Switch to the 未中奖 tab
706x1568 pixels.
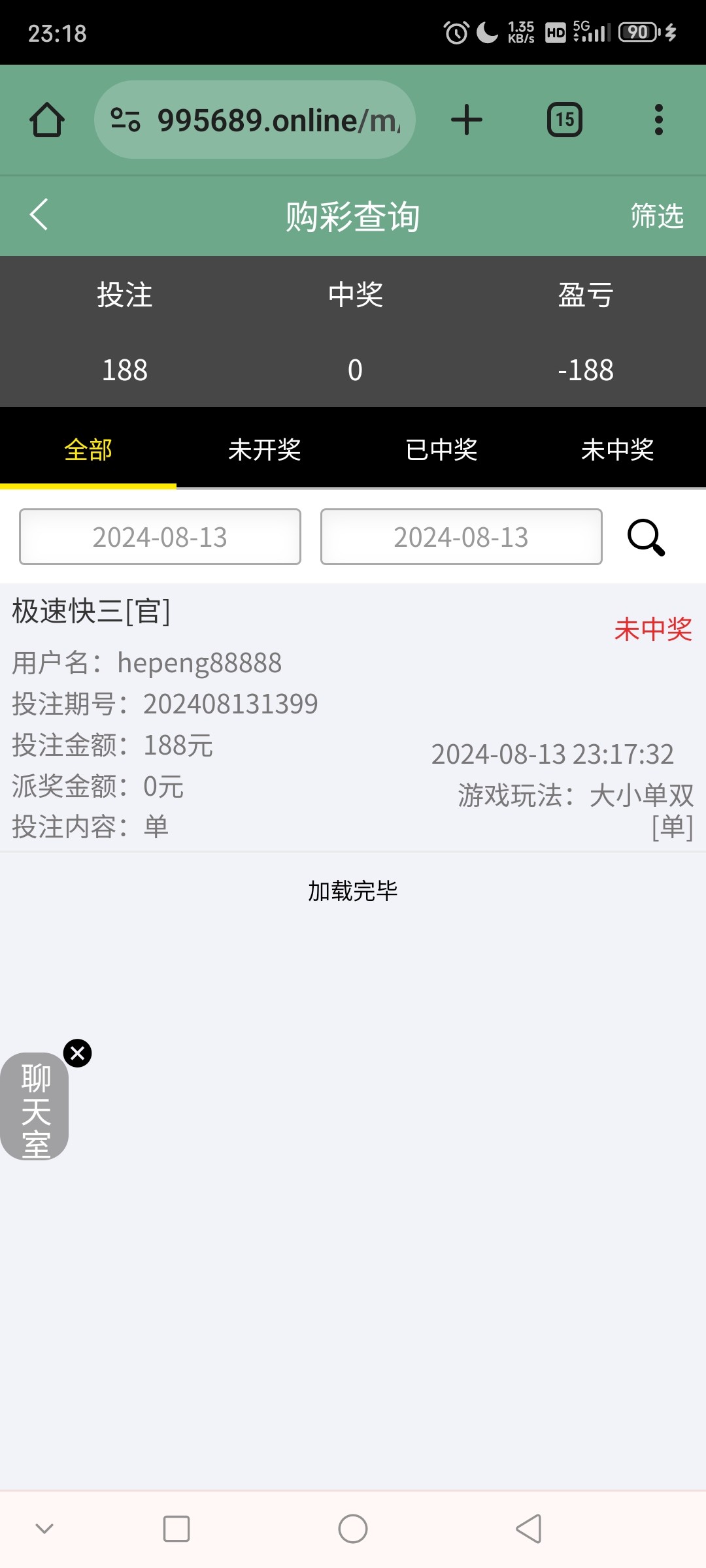click(x=618, y=449)
